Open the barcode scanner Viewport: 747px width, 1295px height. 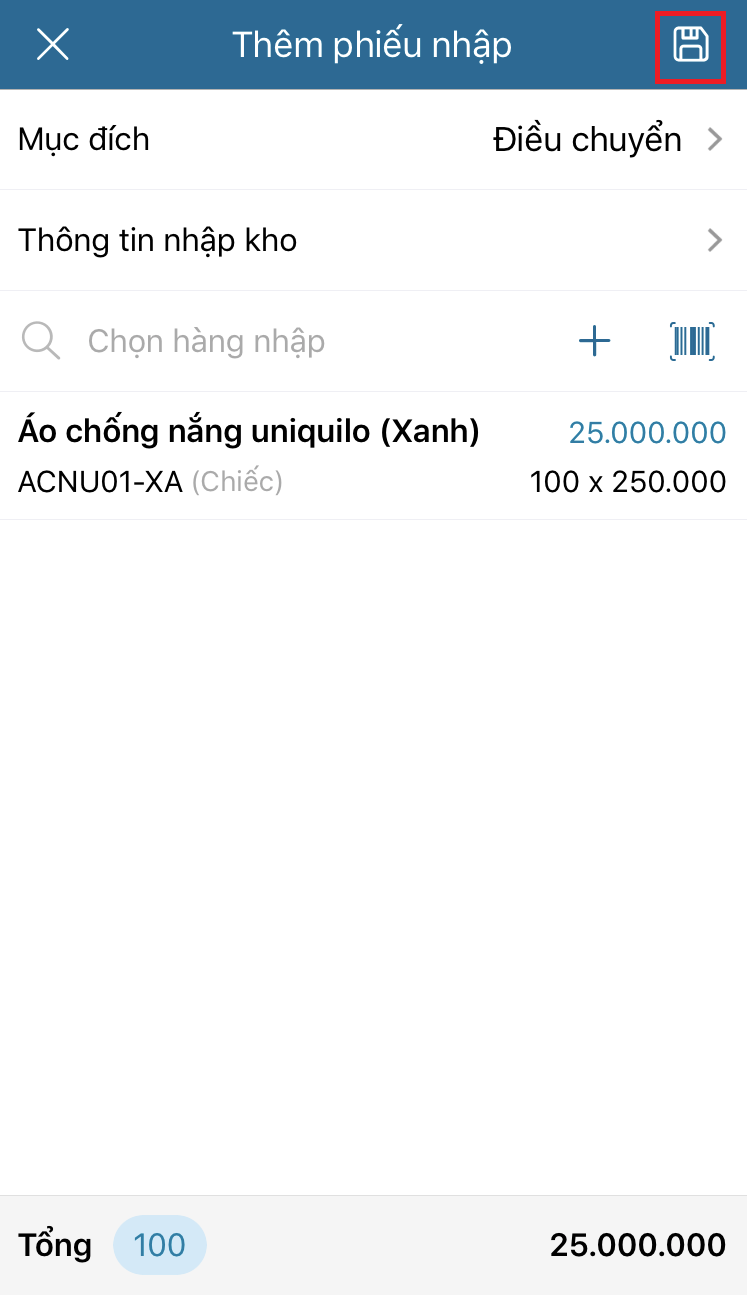(x=692, y=342)
